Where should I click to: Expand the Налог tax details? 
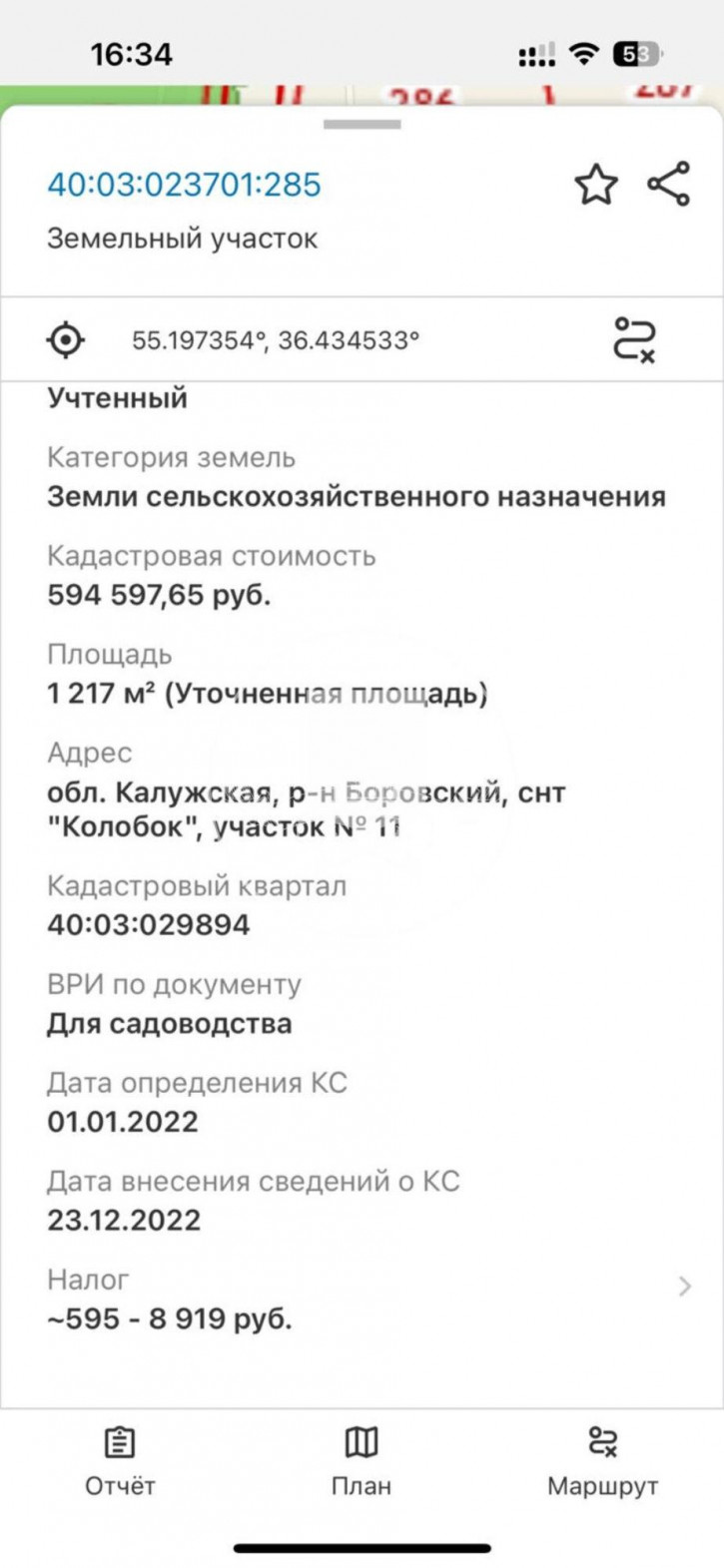[684, 1286]
